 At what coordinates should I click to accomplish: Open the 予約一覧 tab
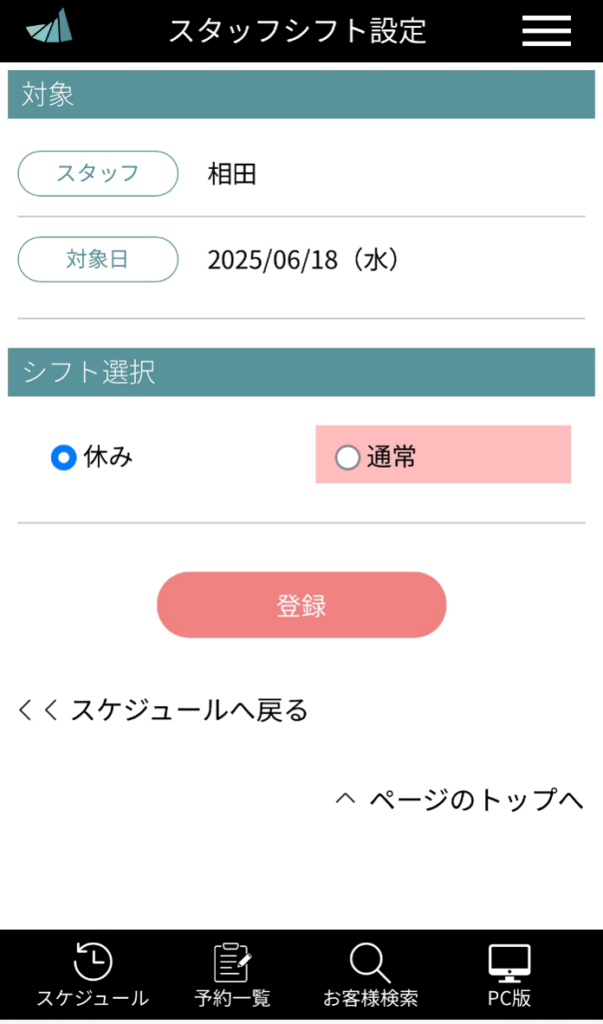tap(232, 976)
